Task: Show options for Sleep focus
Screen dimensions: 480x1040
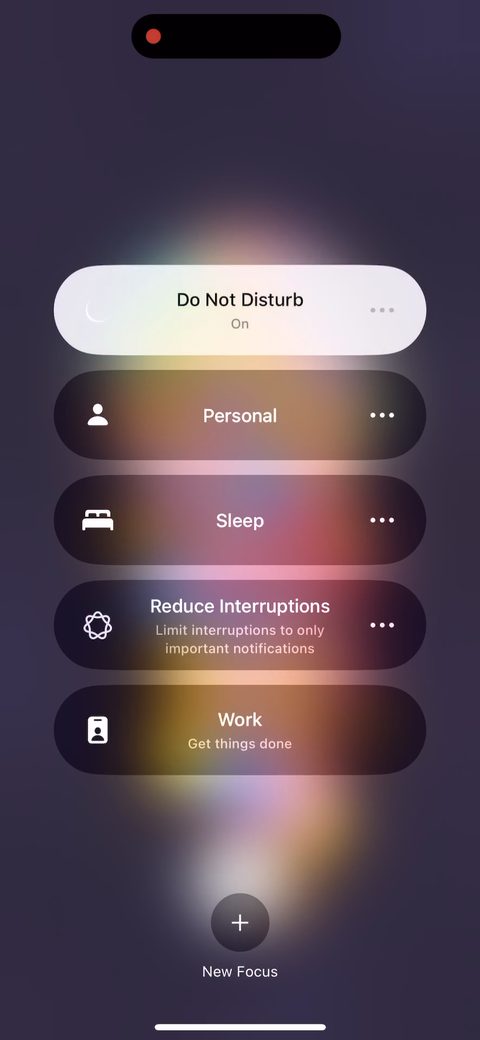Action: [x=382, y=520]
